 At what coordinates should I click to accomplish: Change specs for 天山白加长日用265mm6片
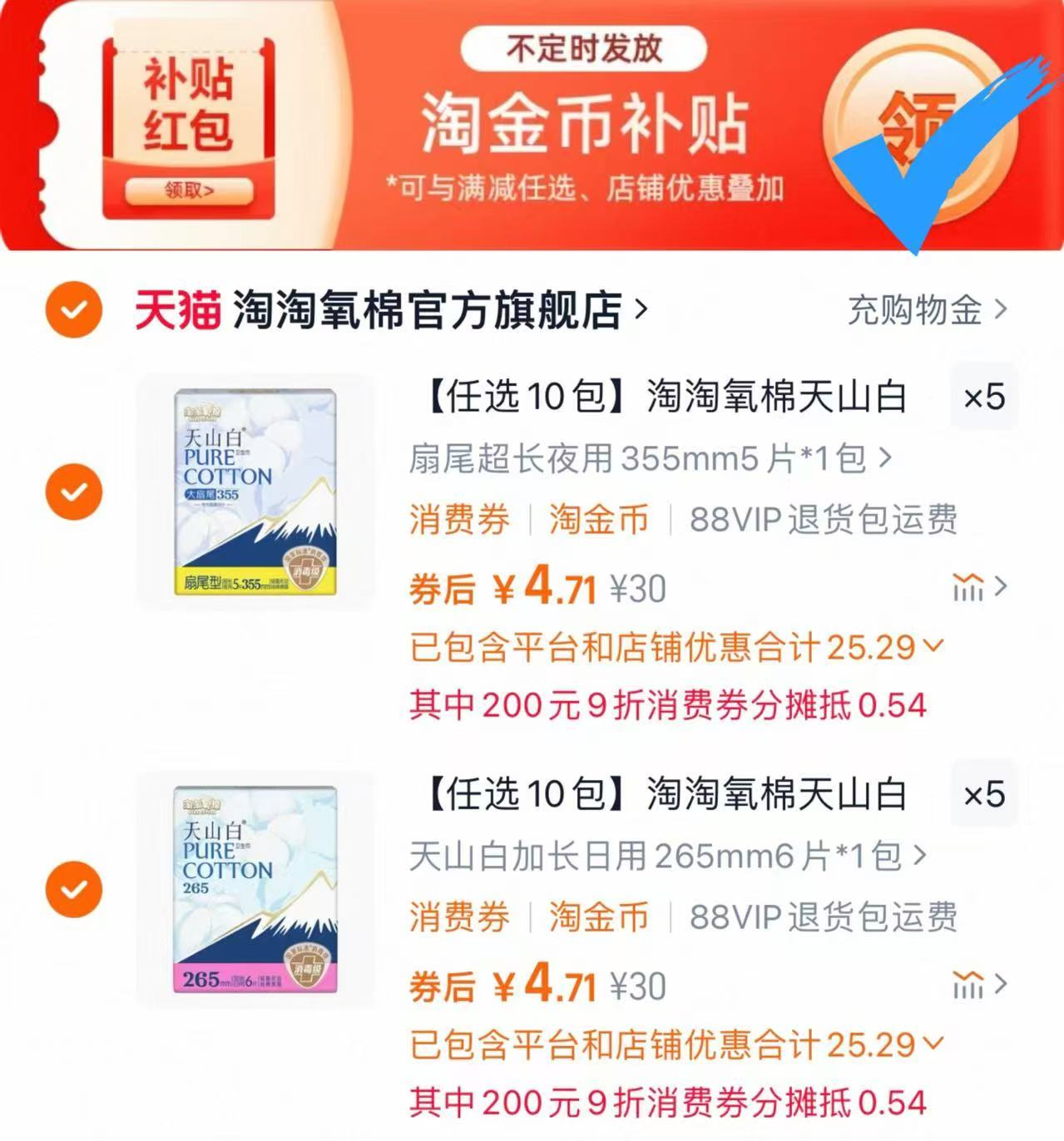point(667,856)
